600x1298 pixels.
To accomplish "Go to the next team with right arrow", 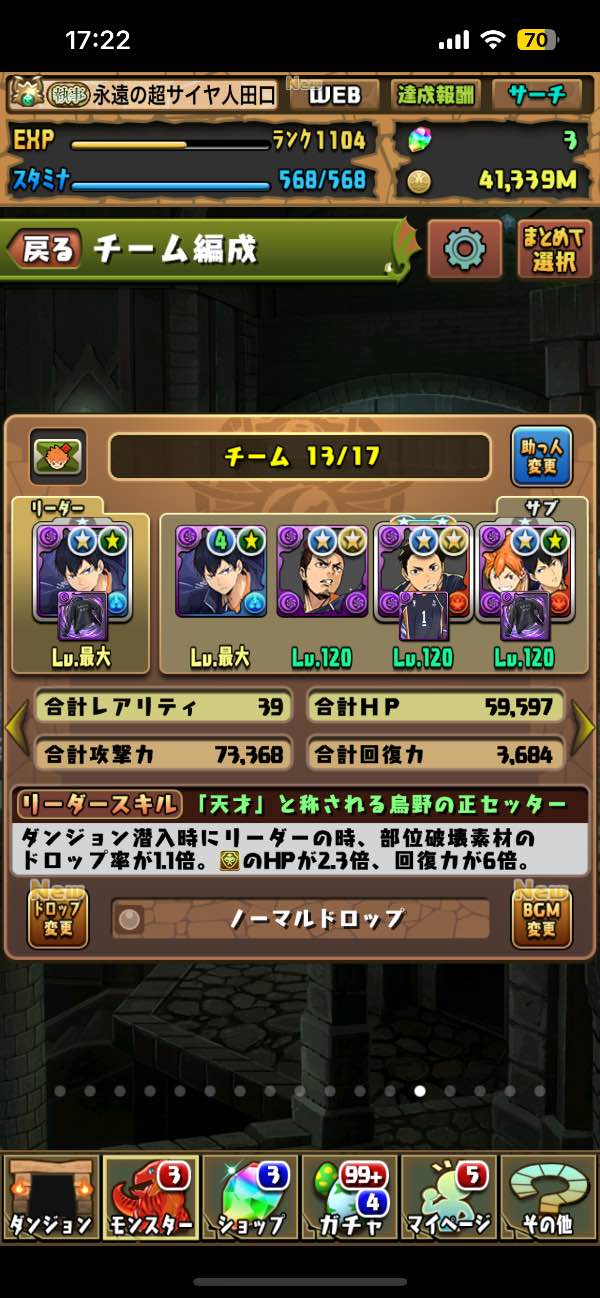I will coord(583,730).
